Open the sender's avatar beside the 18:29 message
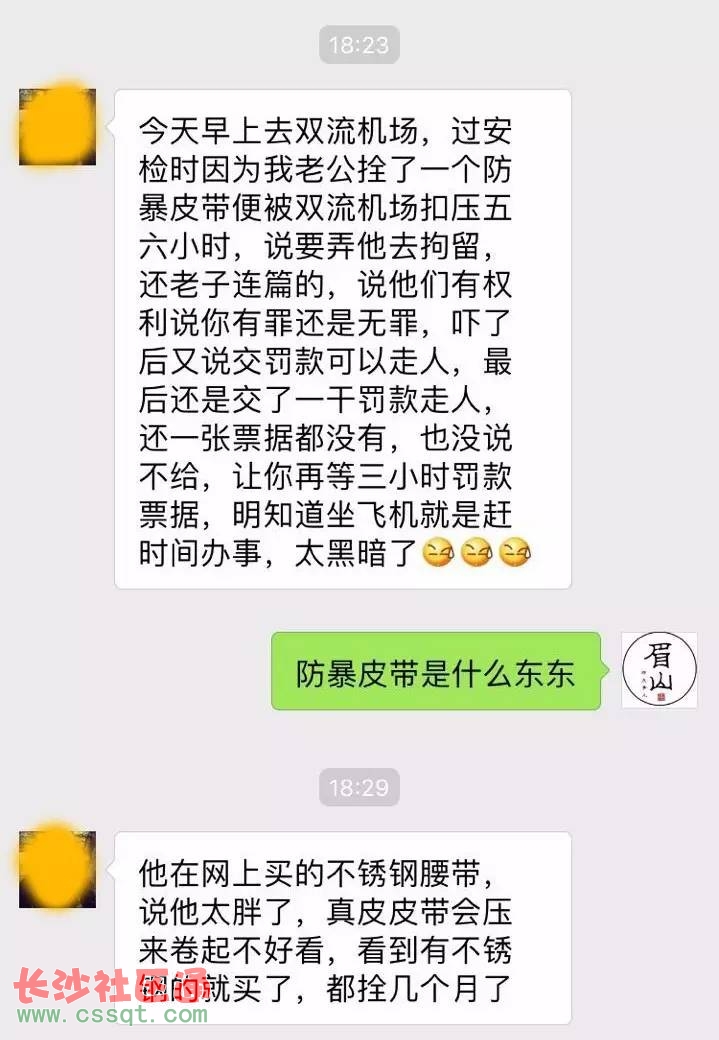Screen dimensions: 719x1040 tap(58, 868)
